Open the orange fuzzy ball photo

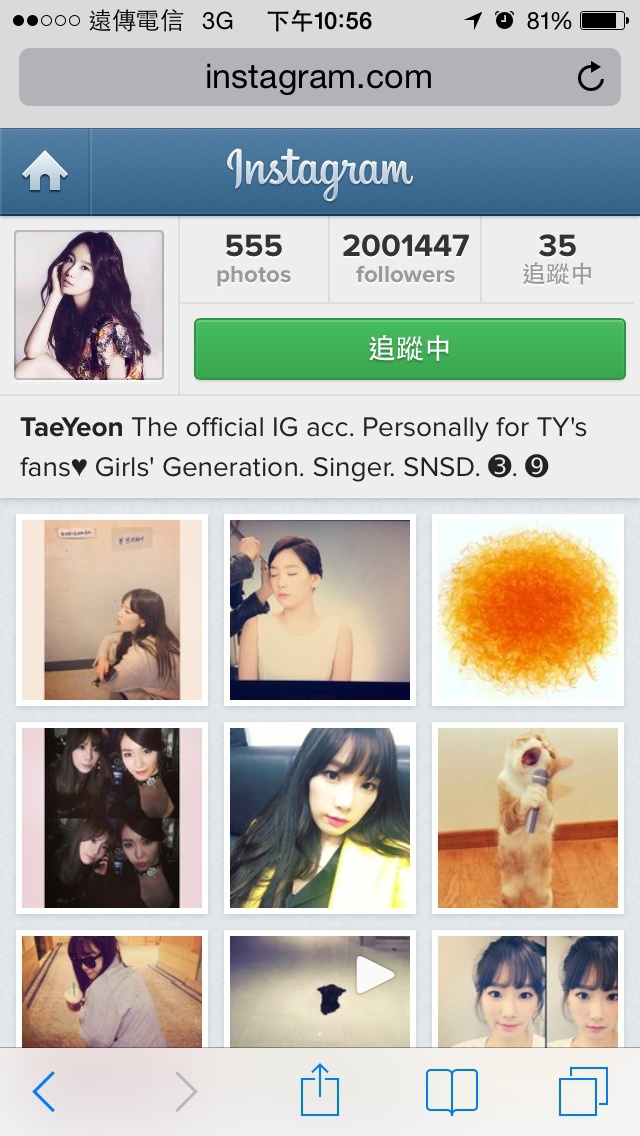pyautogui.click(x=527, y=610)
